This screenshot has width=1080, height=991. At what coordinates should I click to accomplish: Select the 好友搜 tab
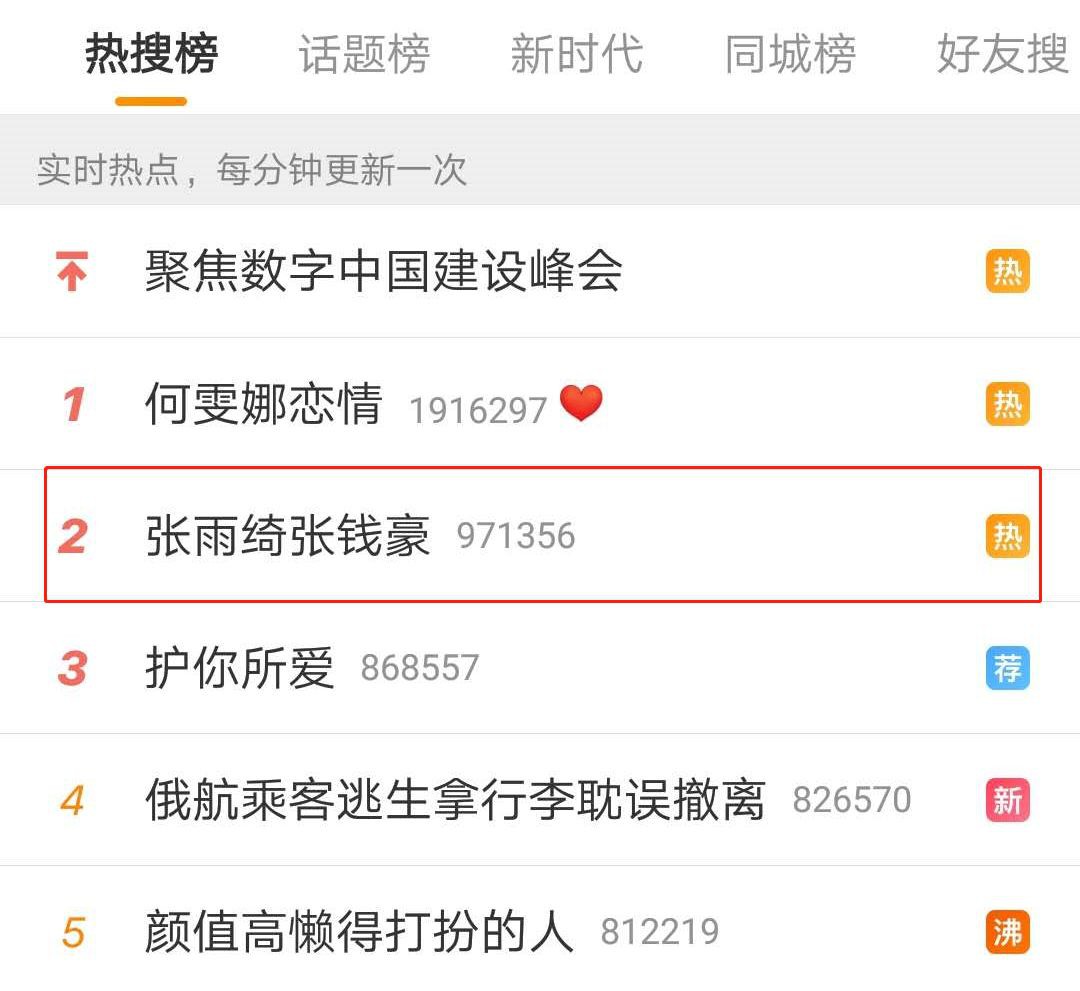click(1002, 54)
